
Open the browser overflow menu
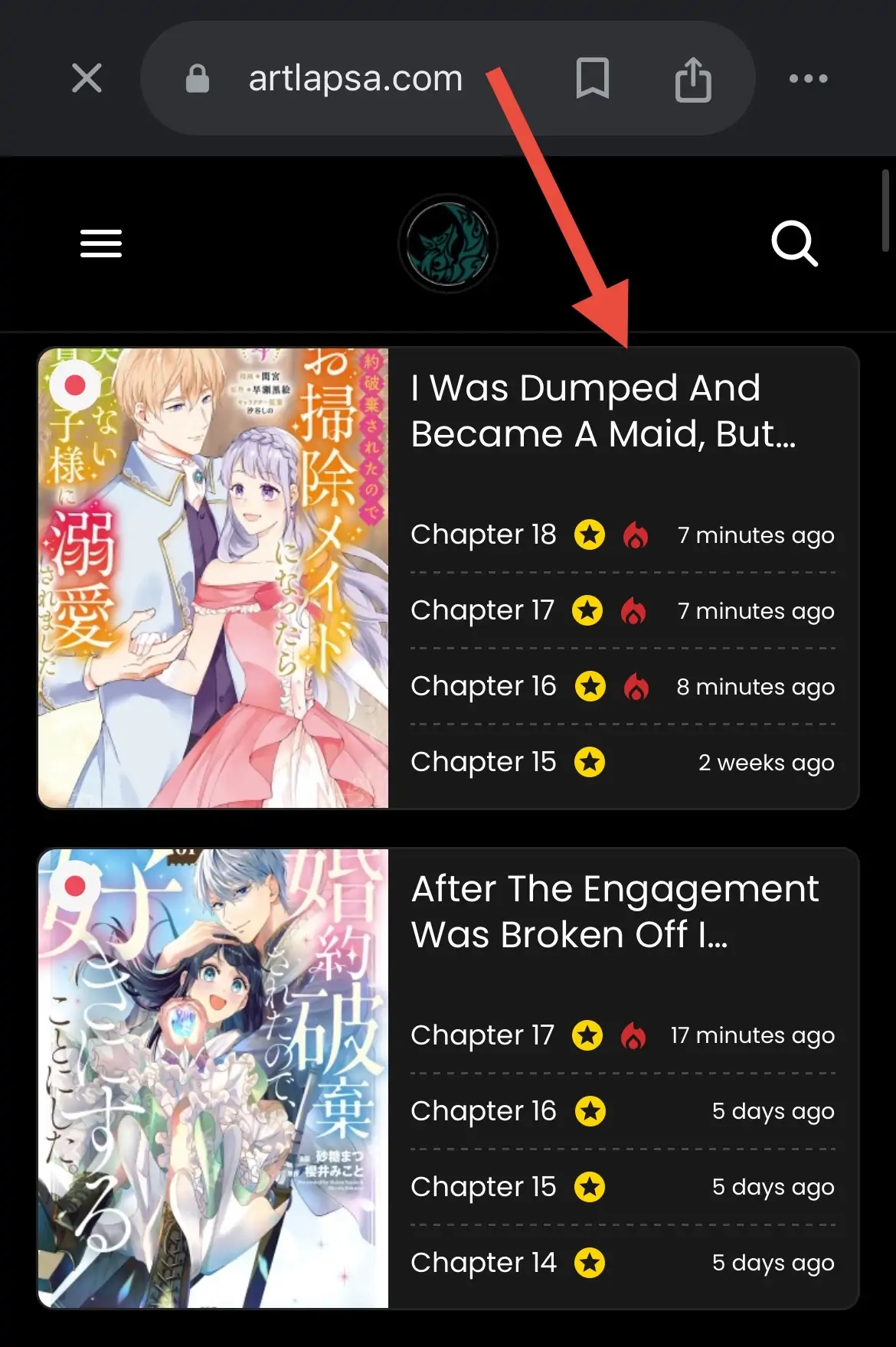click(808, 78)
